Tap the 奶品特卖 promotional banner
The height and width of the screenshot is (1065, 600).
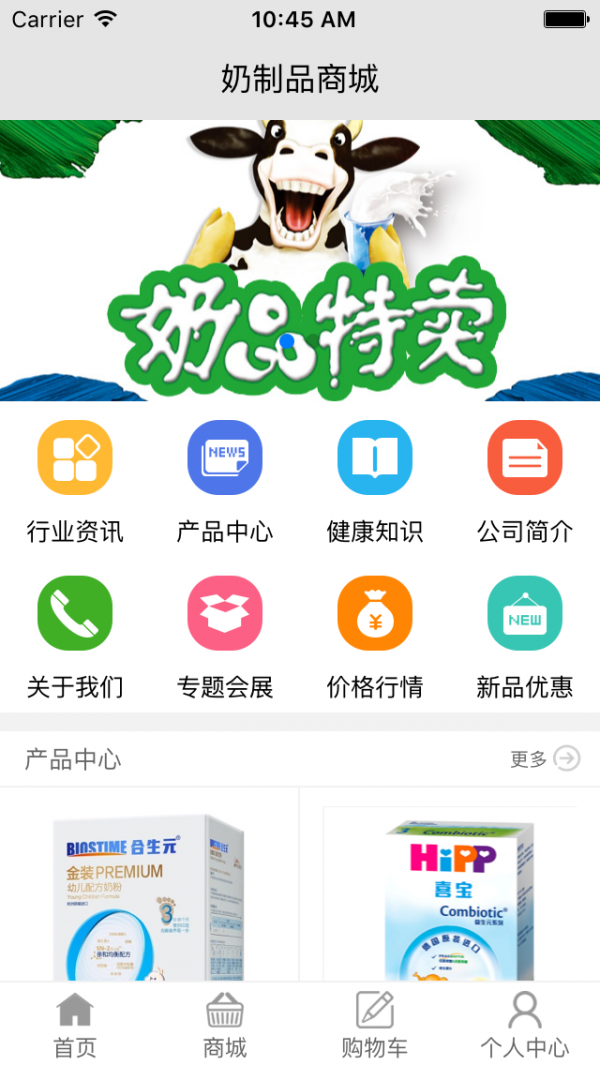(x=300, y=260)
